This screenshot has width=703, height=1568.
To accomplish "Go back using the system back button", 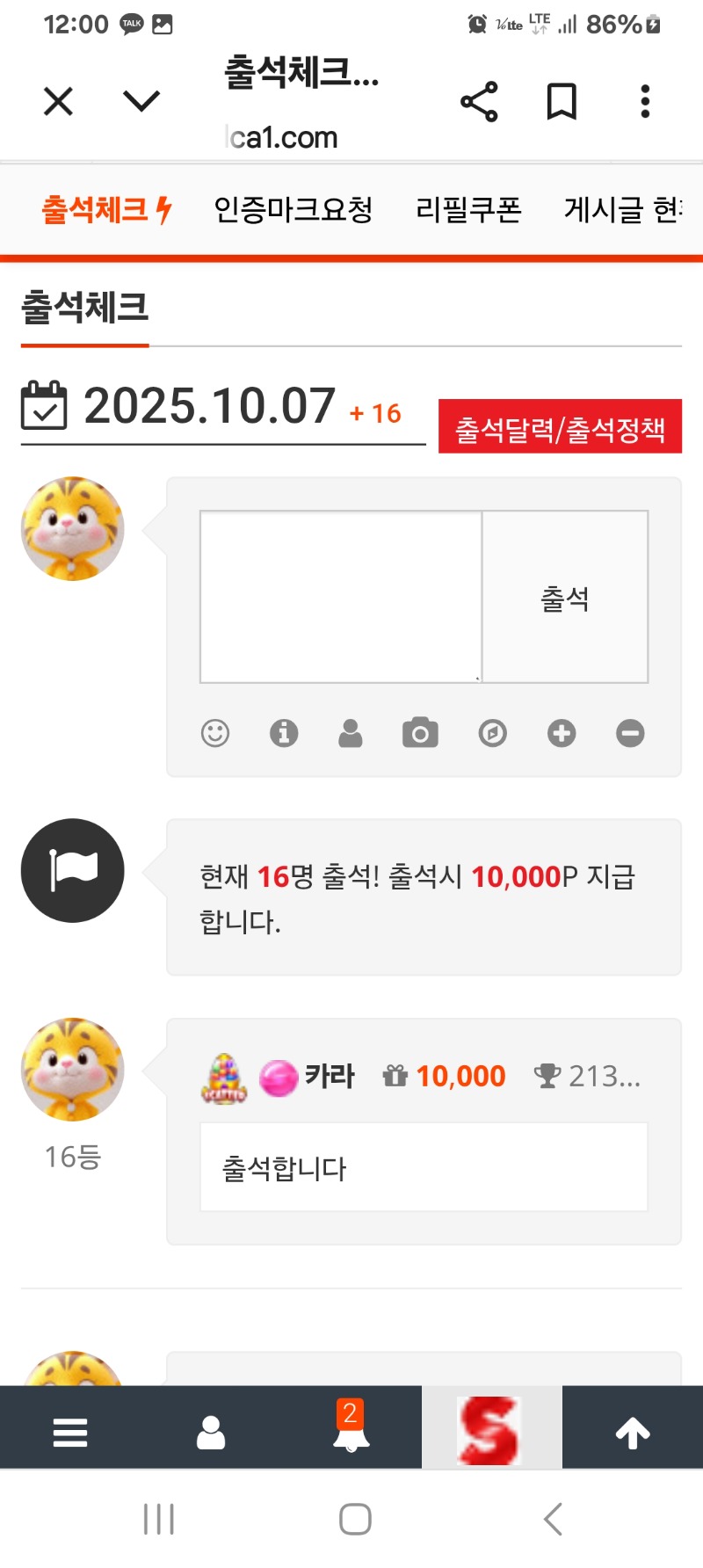I will click(553, 1519).
